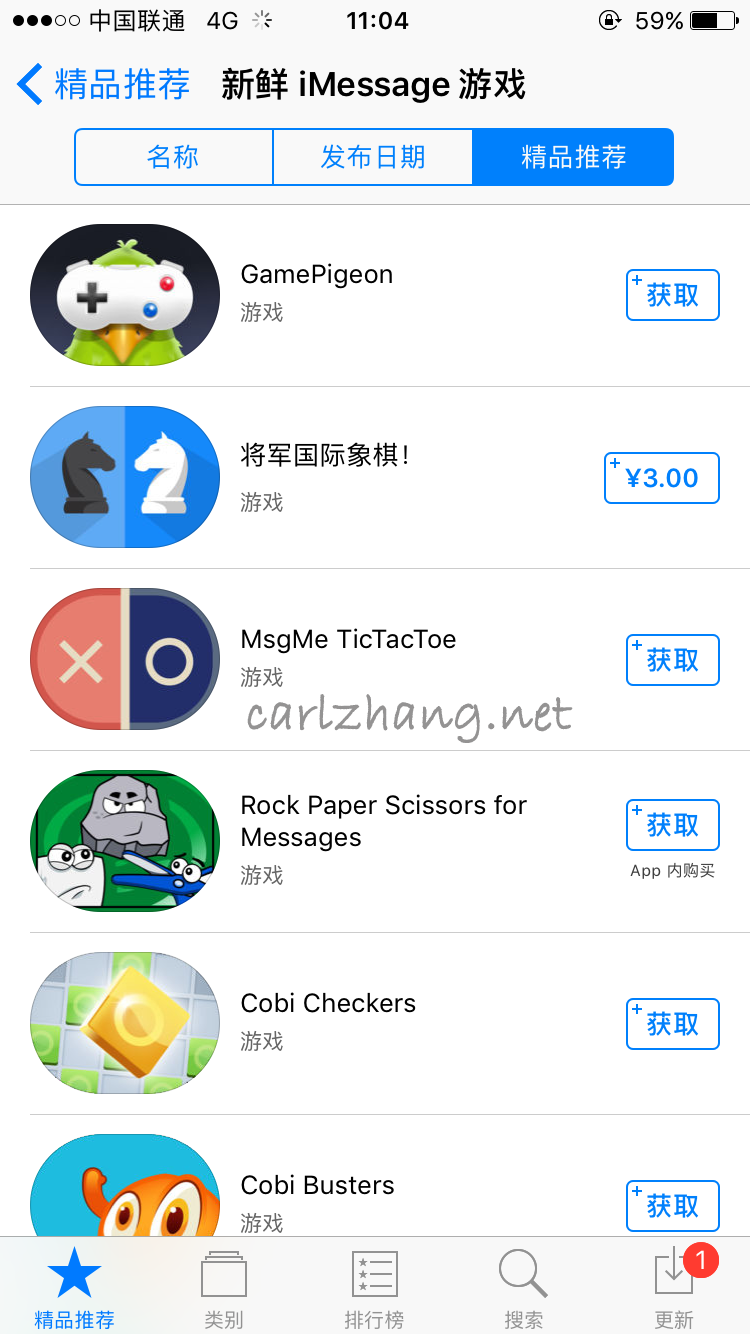Screen dimensions: 750x1334
Task: Sort by 名称 segment
Action: (x=173, y=157)
